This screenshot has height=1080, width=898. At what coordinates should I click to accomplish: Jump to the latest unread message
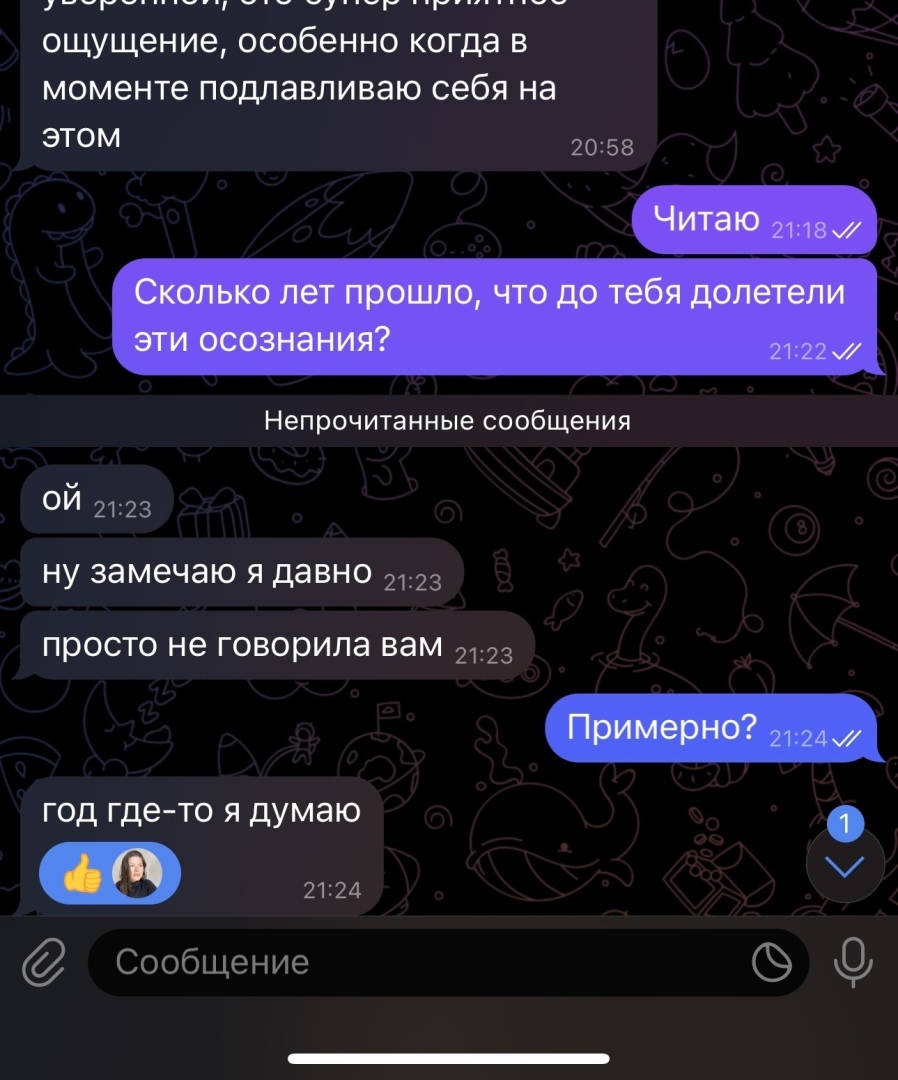[x=846, y=867]
